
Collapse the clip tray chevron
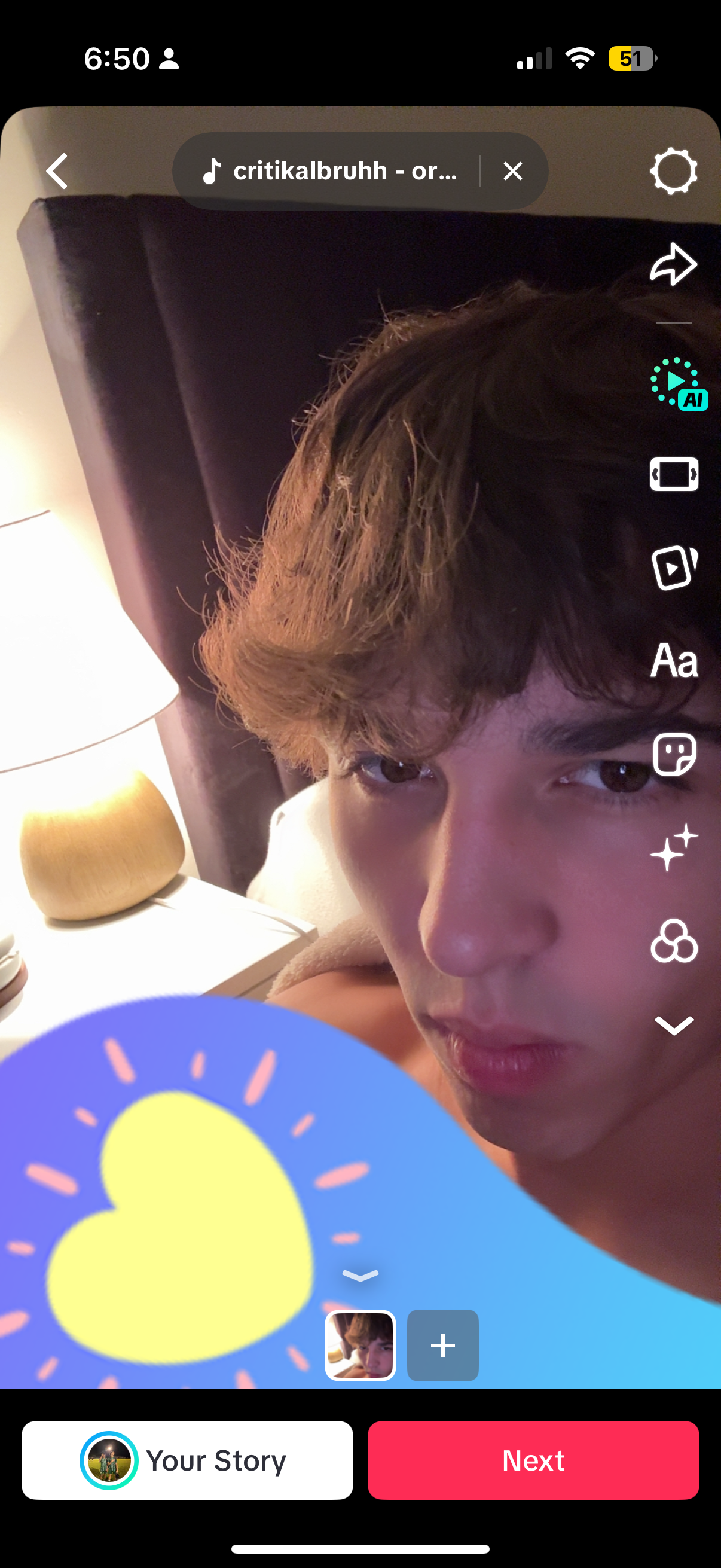pyautogui.click(x=360, y=1275)
